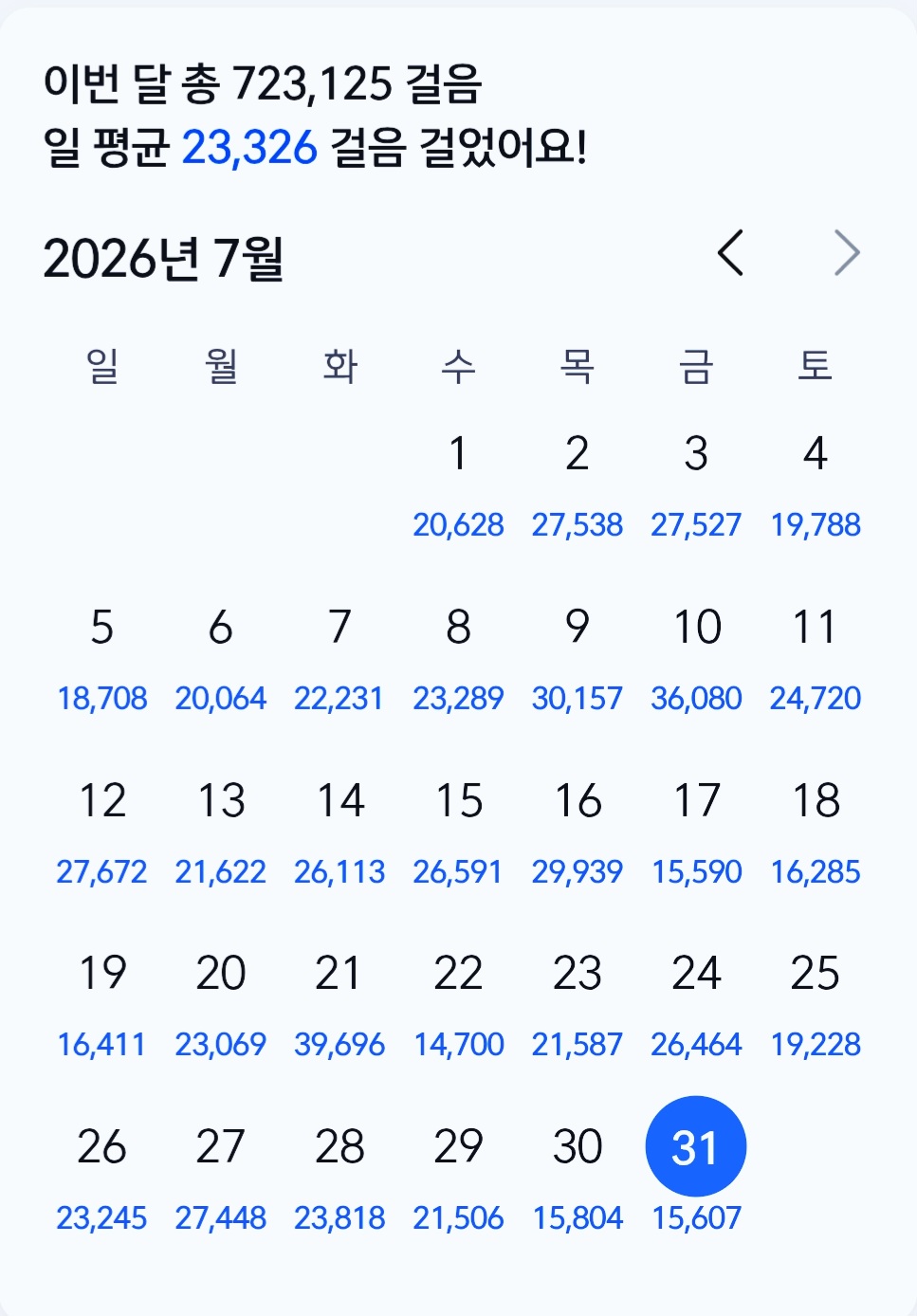Screen dimensions: 917x1316
Task: Go to the next month arrow
Action: (x=847, y=253)
